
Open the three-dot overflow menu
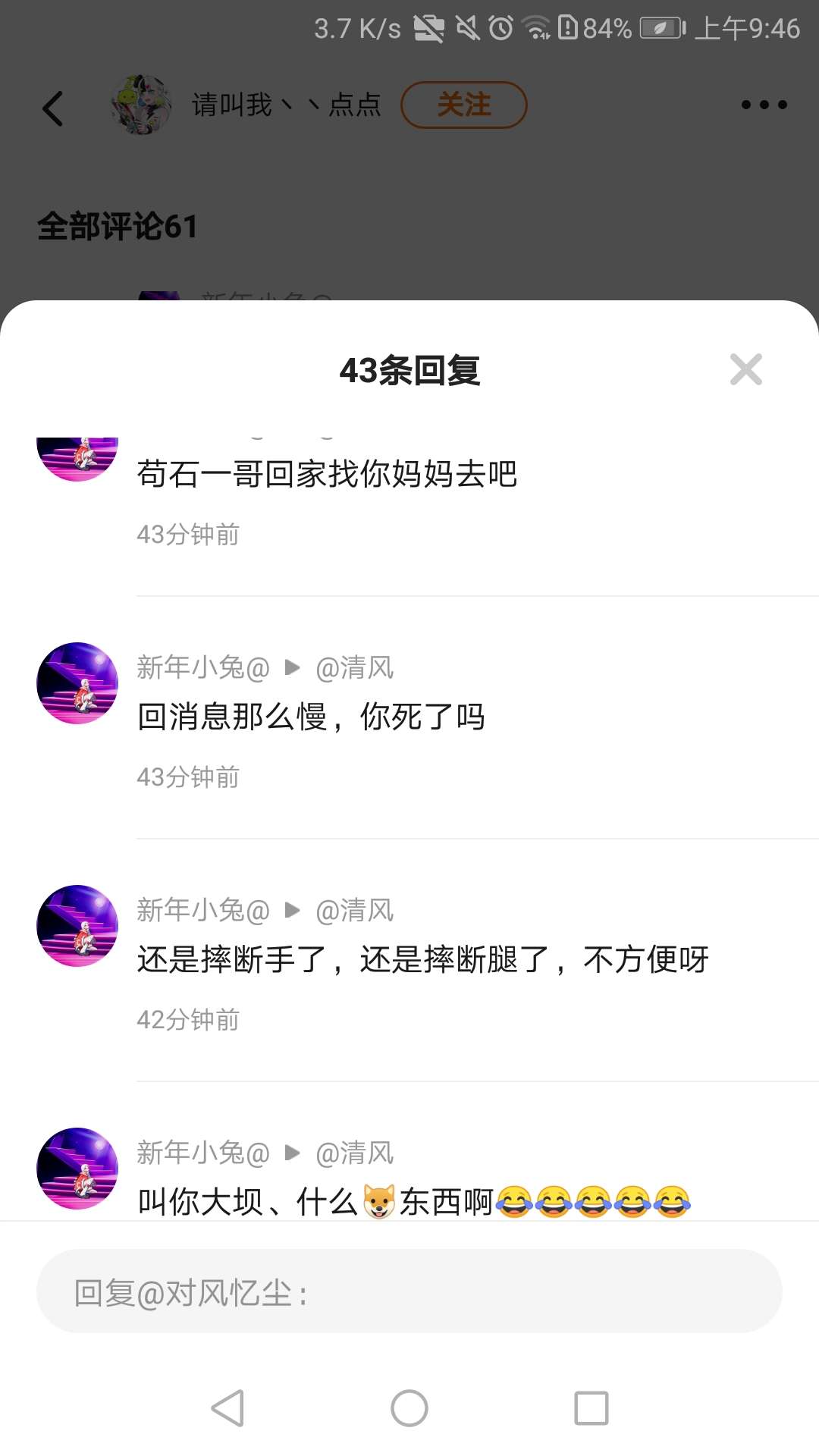[764, 105]
